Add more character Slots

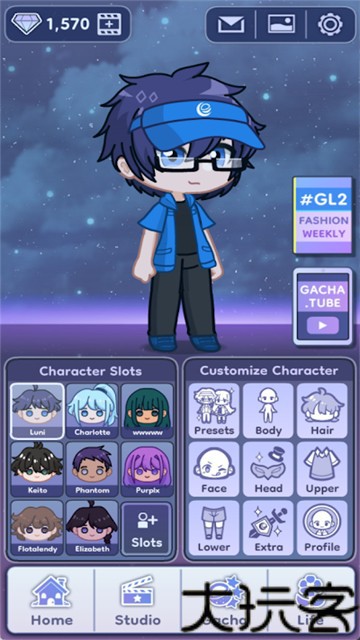pyautogui.click(x=147, y=529)
